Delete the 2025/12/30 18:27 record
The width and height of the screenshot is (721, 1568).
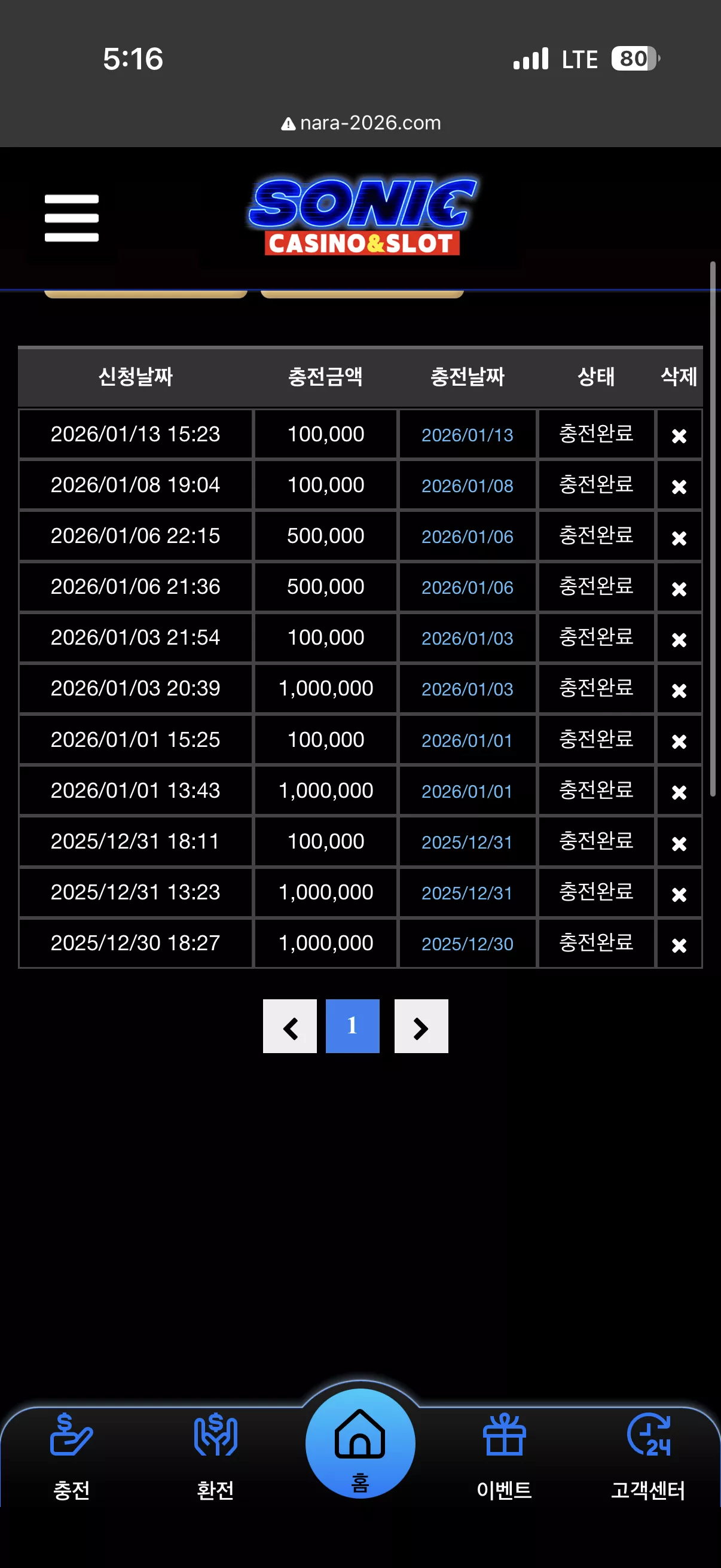coord(679,945)
